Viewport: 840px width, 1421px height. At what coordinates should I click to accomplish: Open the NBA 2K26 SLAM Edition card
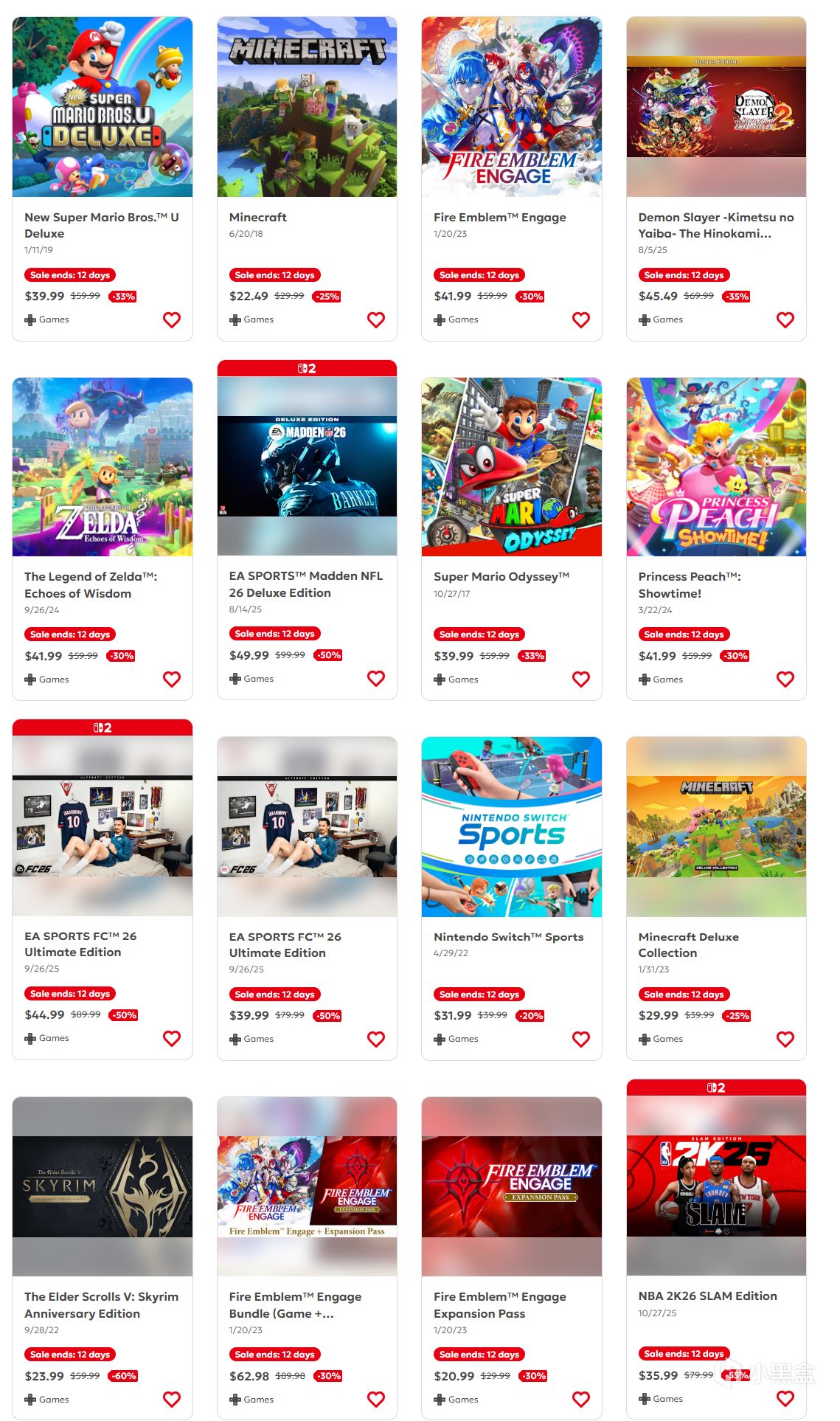point(716,1186)
